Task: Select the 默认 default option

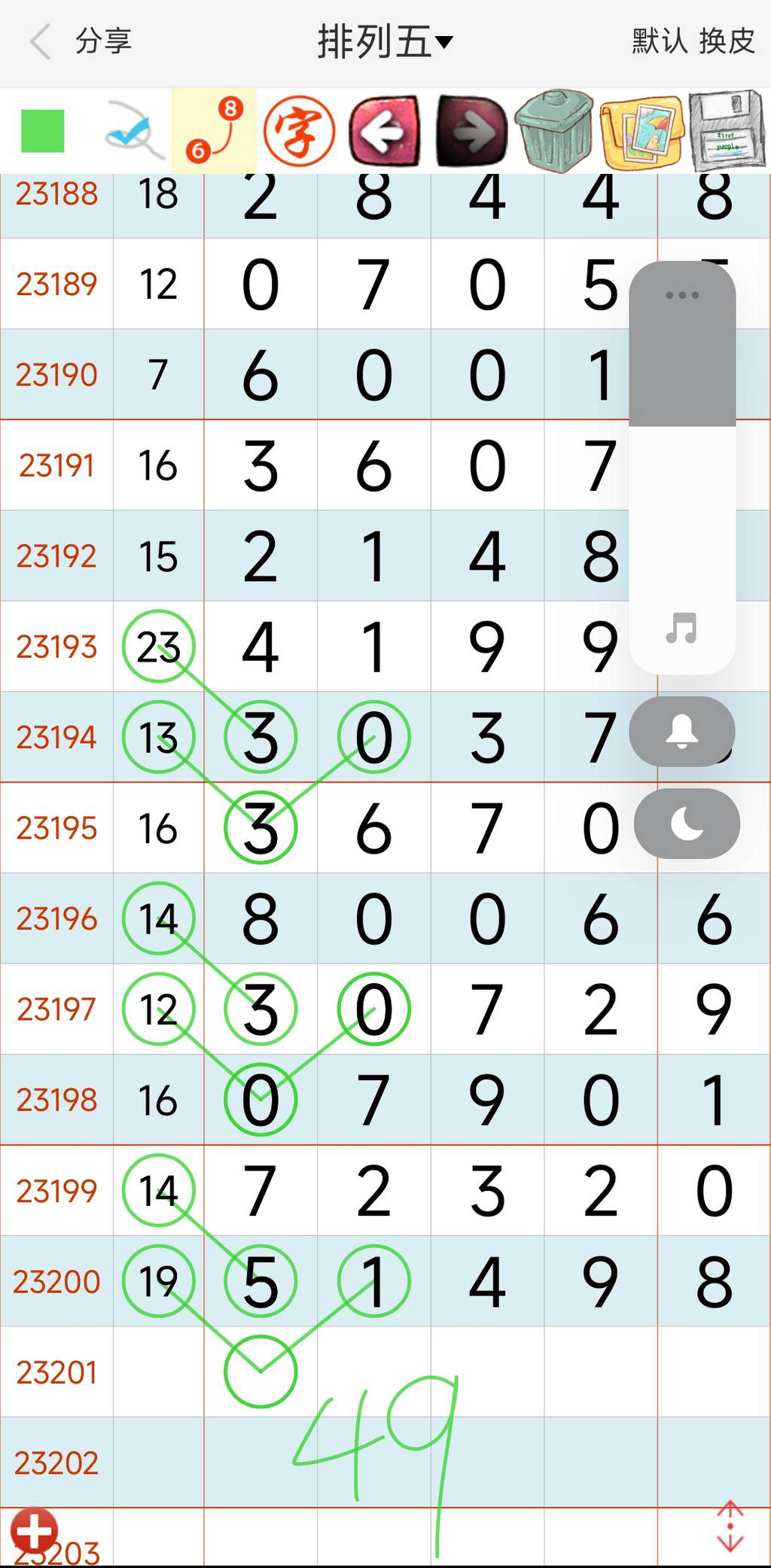Action: [660, 41]
